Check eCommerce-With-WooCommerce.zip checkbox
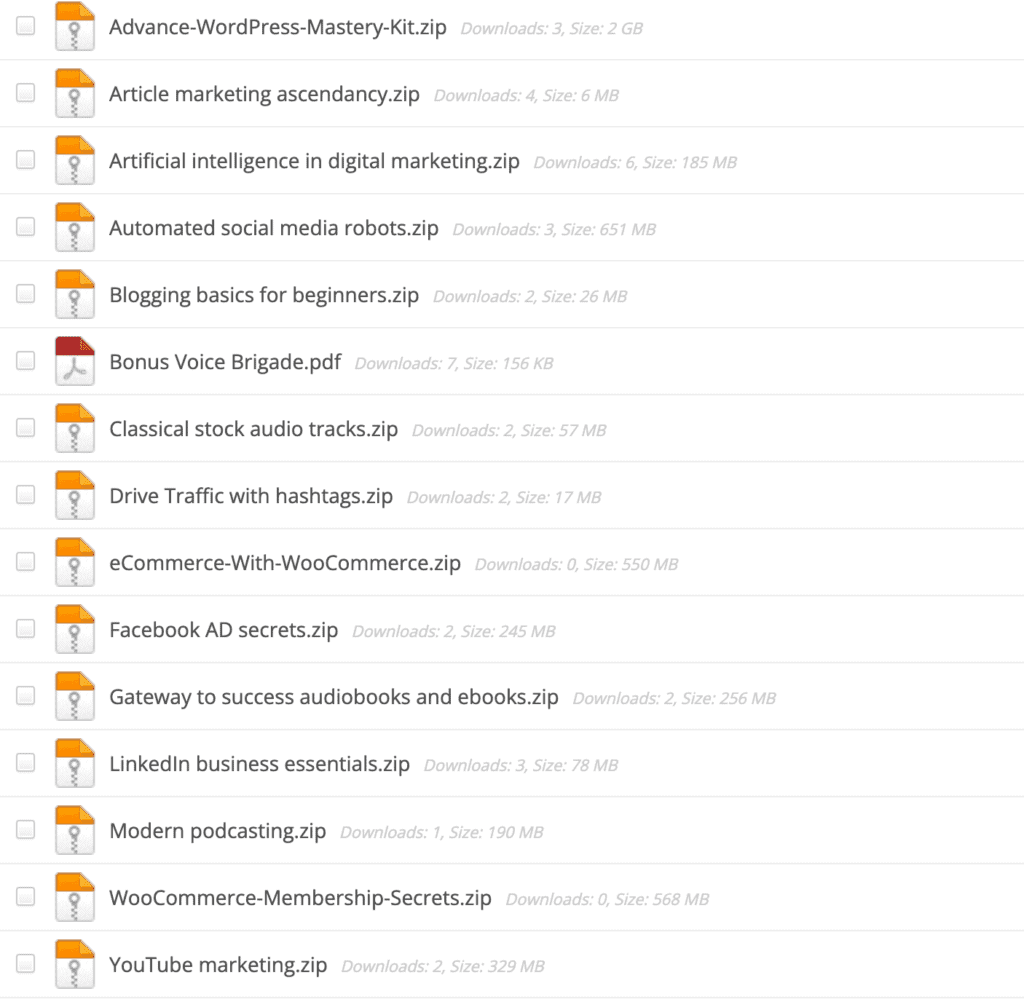This screenshot has height=999, width=1024. (x=25, y=561)
